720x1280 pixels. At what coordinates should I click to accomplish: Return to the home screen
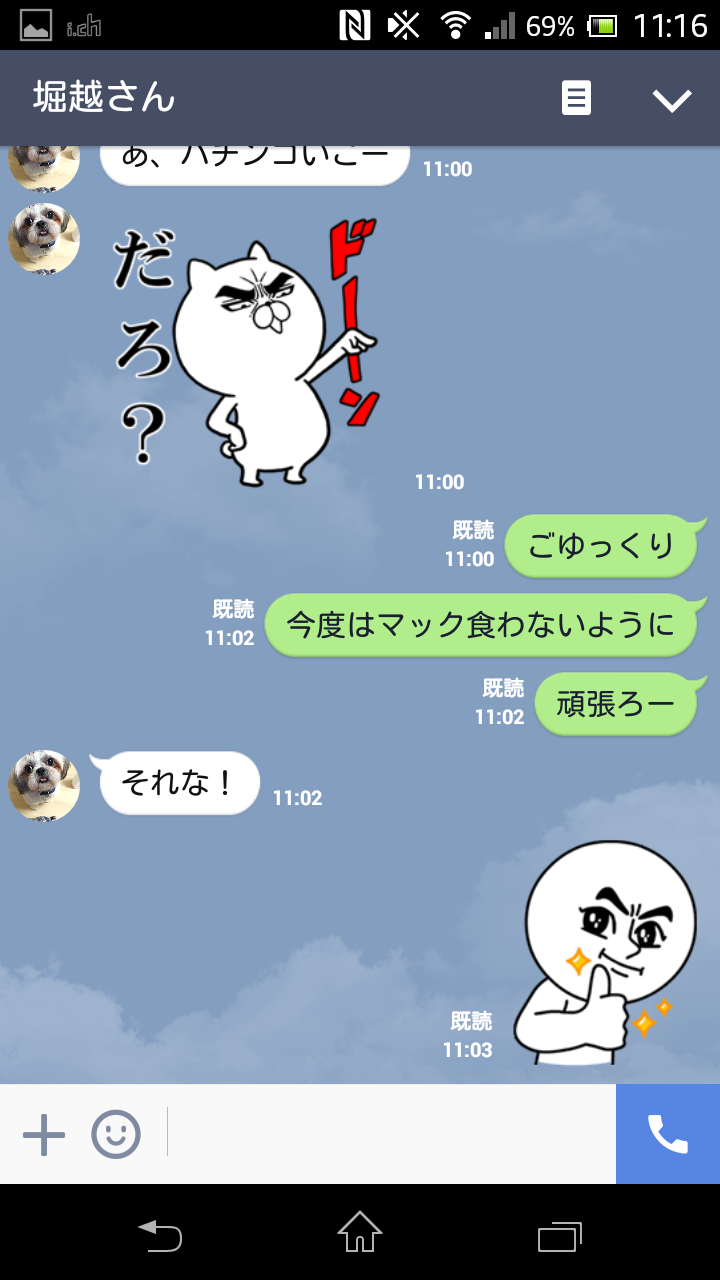(360, 1233)
